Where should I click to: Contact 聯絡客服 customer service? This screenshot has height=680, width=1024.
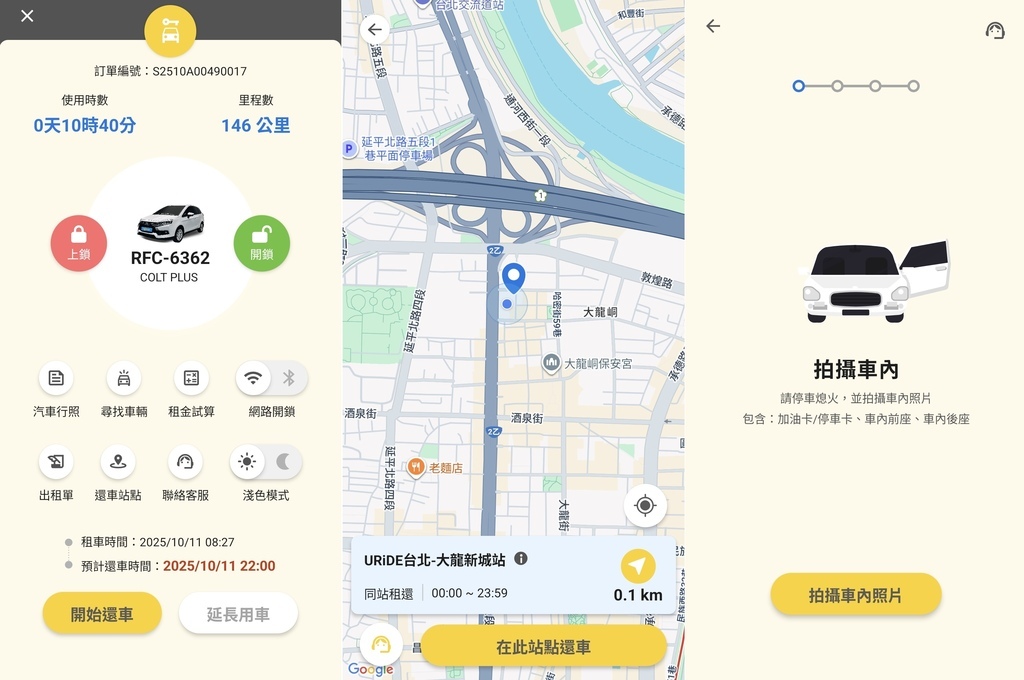pyautogui.click(x=185, y=462)
